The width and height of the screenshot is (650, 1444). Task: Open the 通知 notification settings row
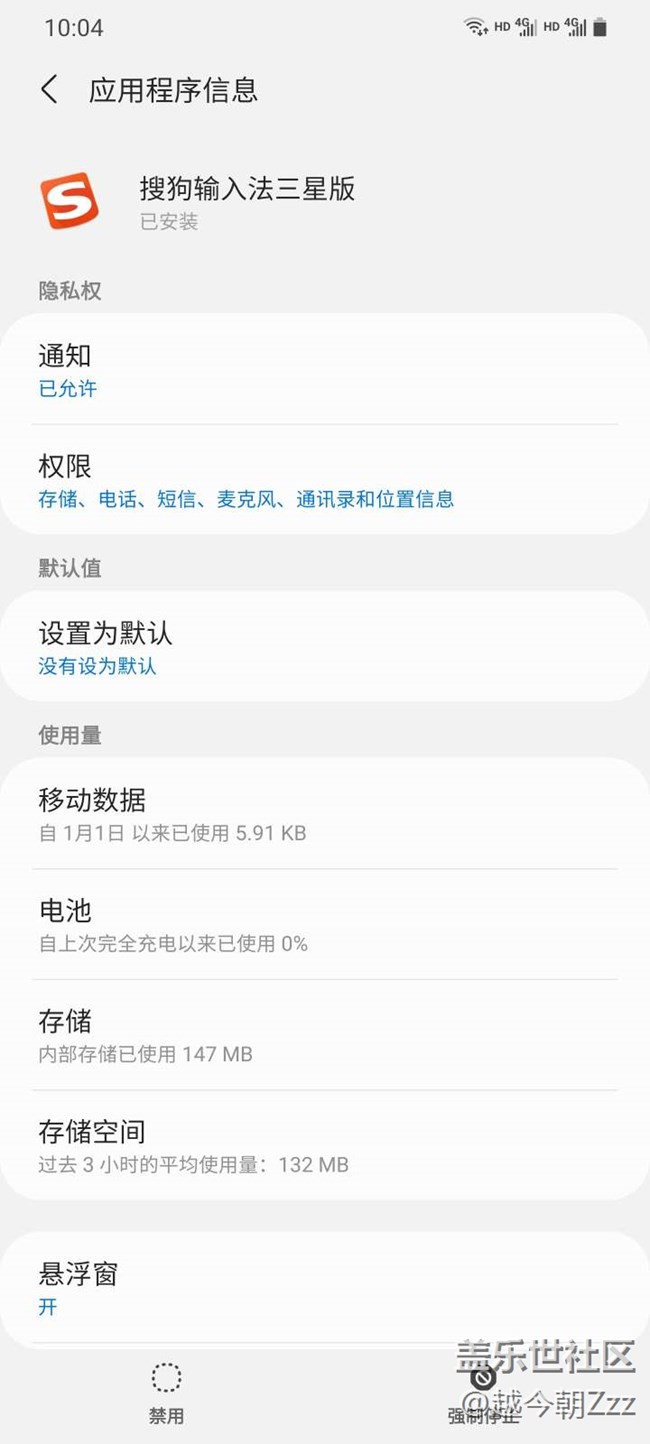[325, 370]
